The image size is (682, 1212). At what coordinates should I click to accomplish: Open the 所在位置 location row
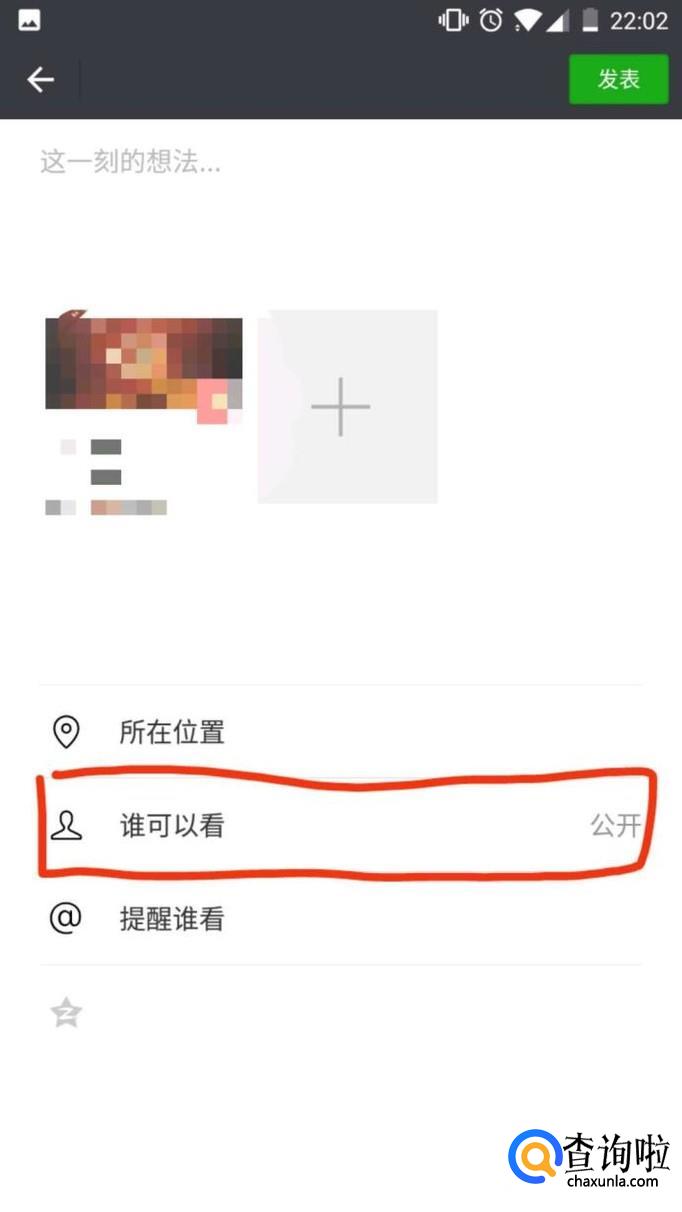tap(340, 732)
